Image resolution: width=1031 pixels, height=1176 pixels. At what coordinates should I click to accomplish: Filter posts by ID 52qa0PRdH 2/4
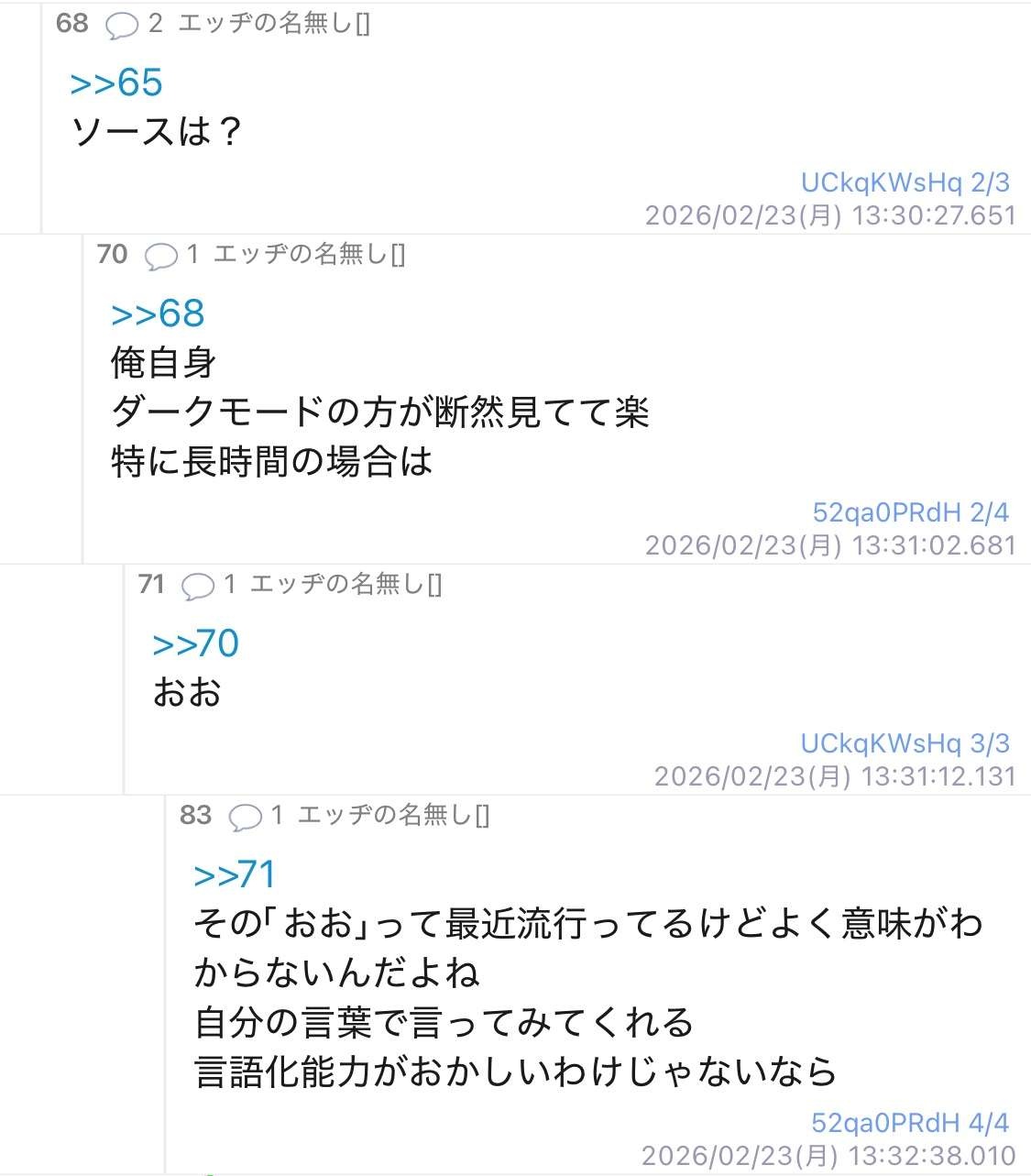coord(910,512)
